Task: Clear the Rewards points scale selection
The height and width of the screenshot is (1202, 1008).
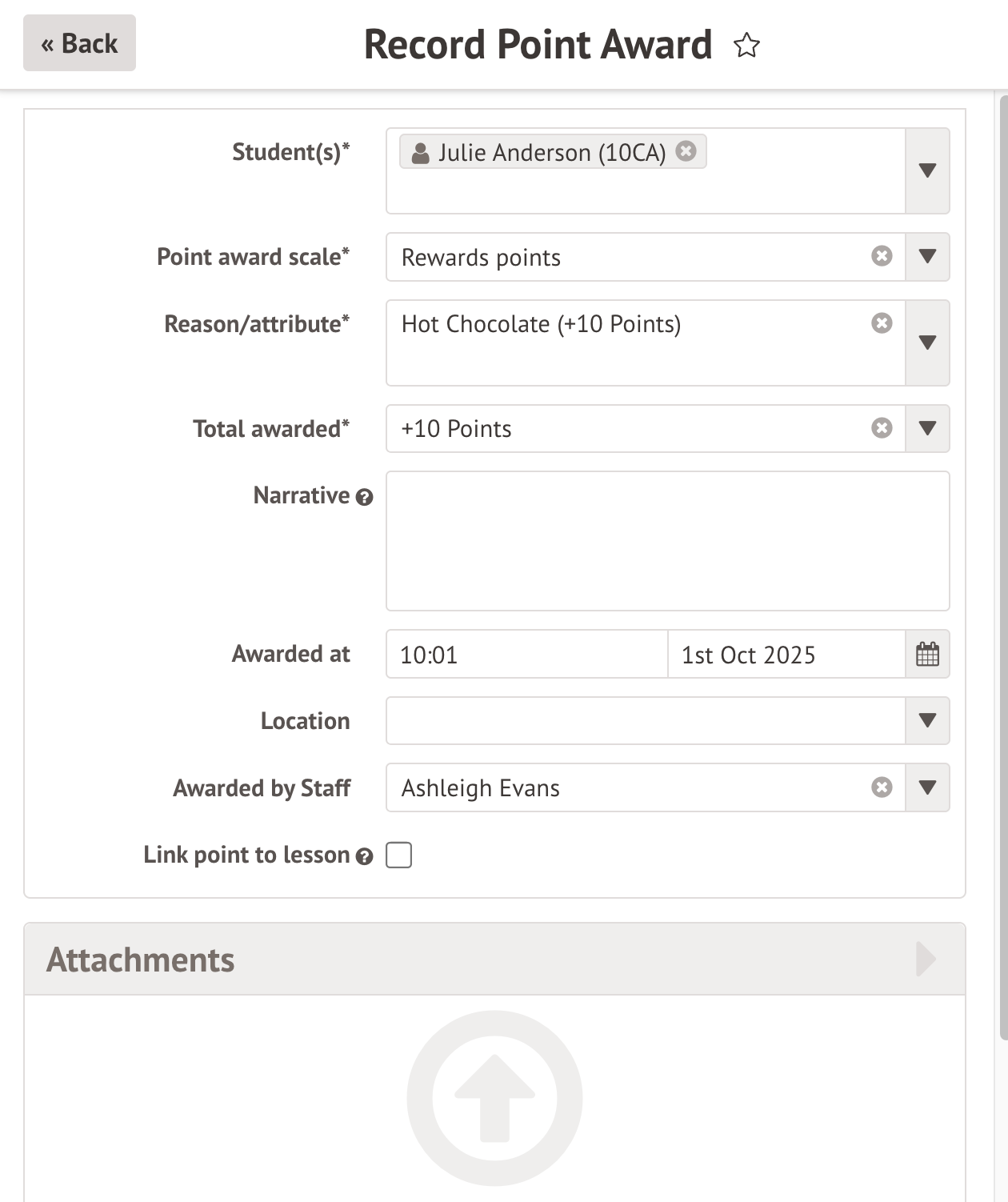Action: click(x=882, y=256)
